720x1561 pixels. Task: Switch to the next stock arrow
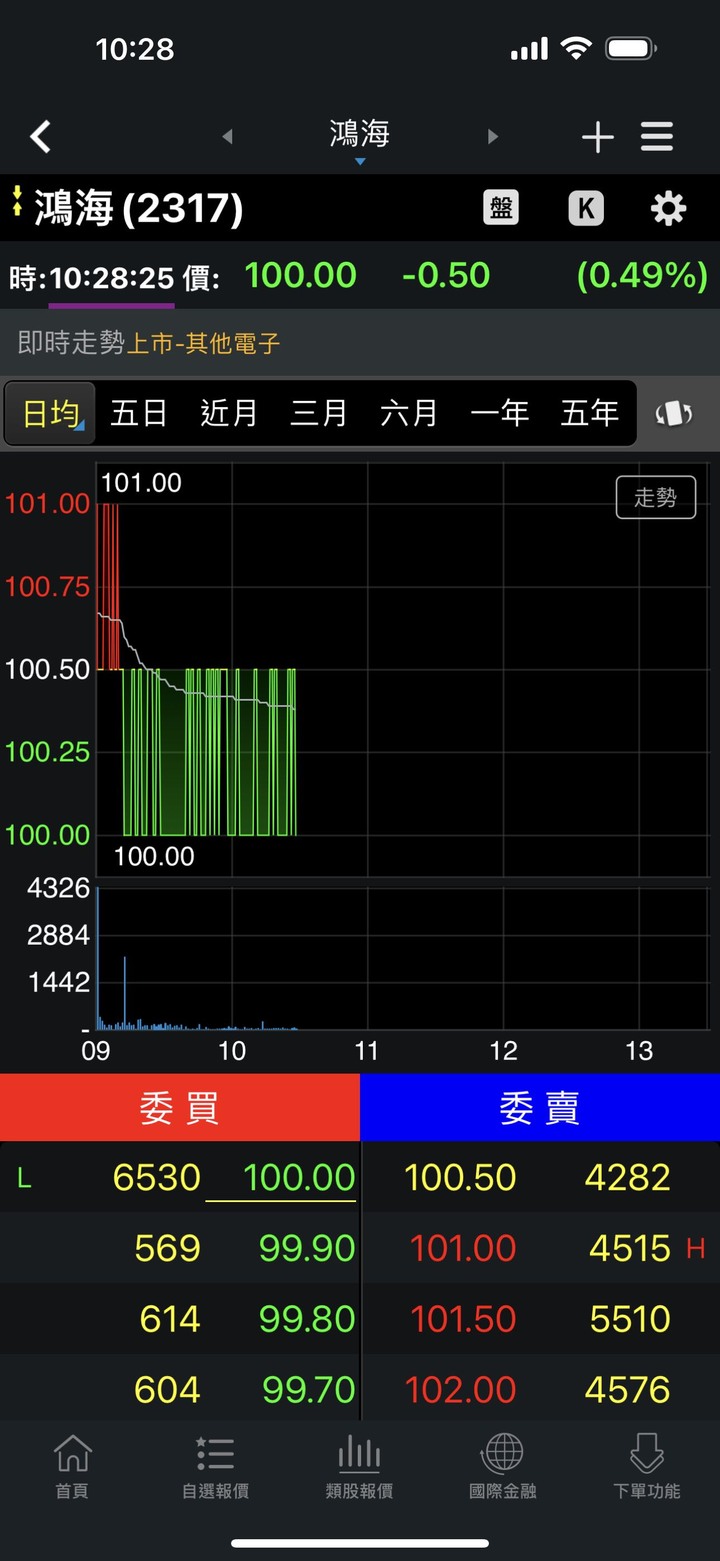[x=492, y=136]
